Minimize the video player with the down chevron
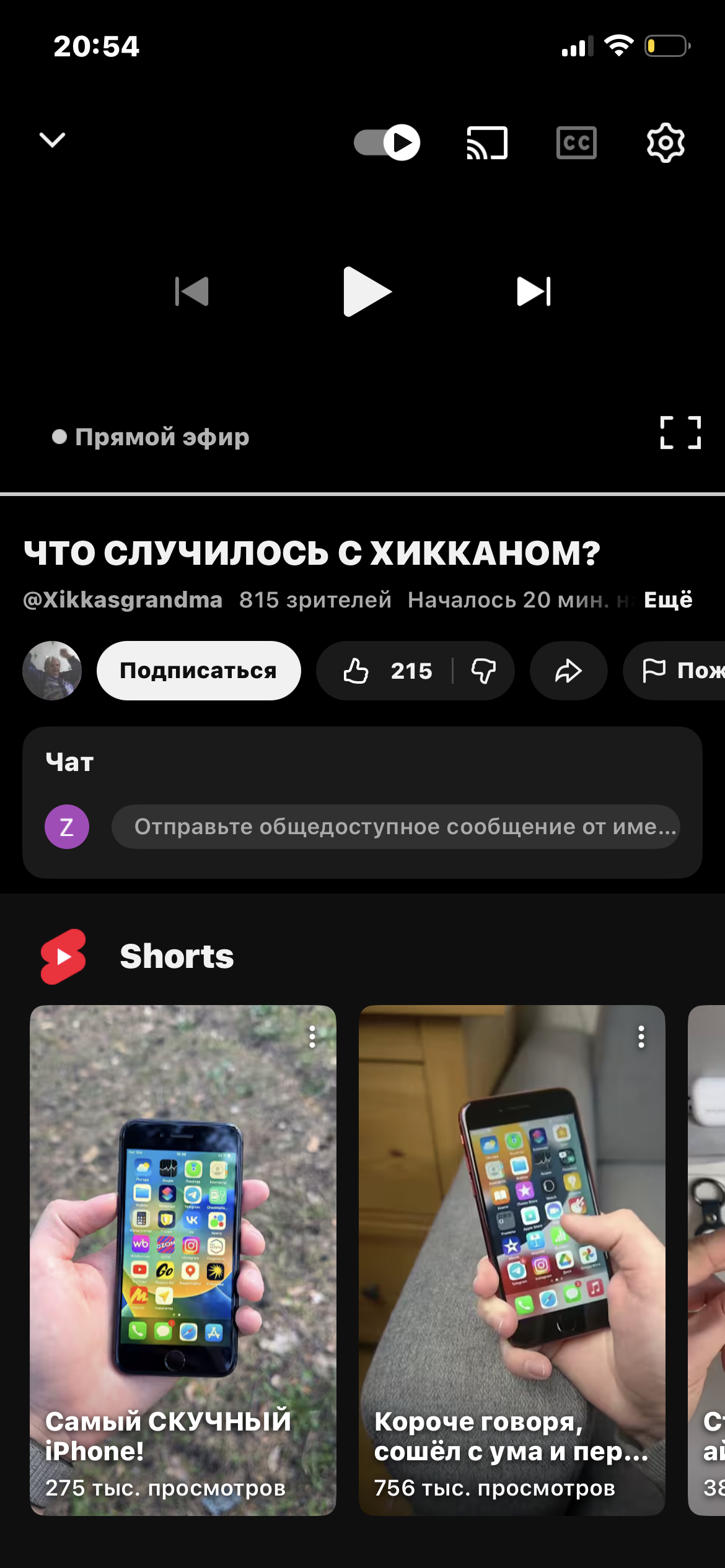725x1568 pixels. click(x=52, y=140)
